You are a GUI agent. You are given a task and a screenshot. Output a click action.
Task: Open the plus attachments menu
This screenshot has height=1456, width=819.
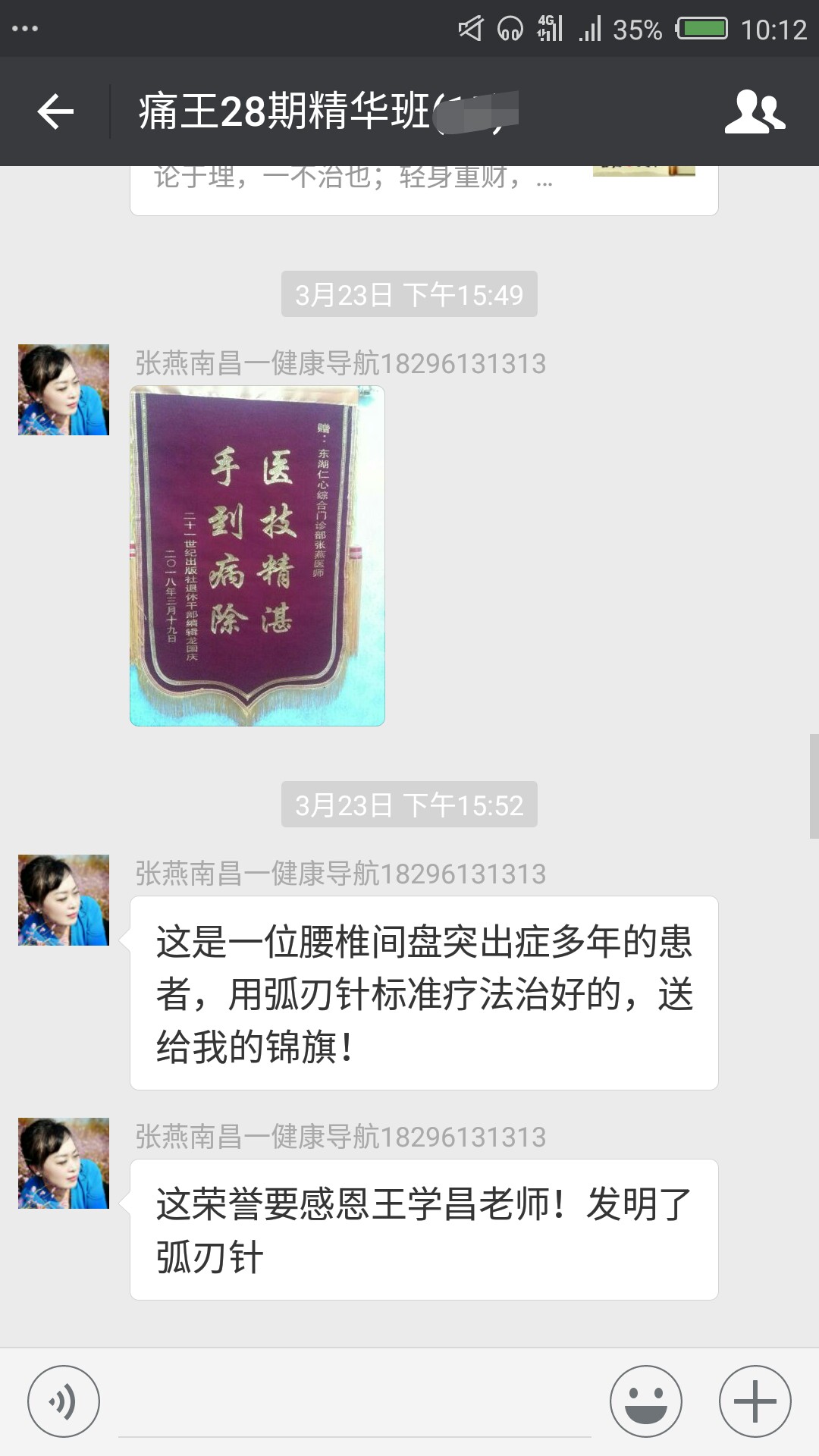tap(755, 1401)
